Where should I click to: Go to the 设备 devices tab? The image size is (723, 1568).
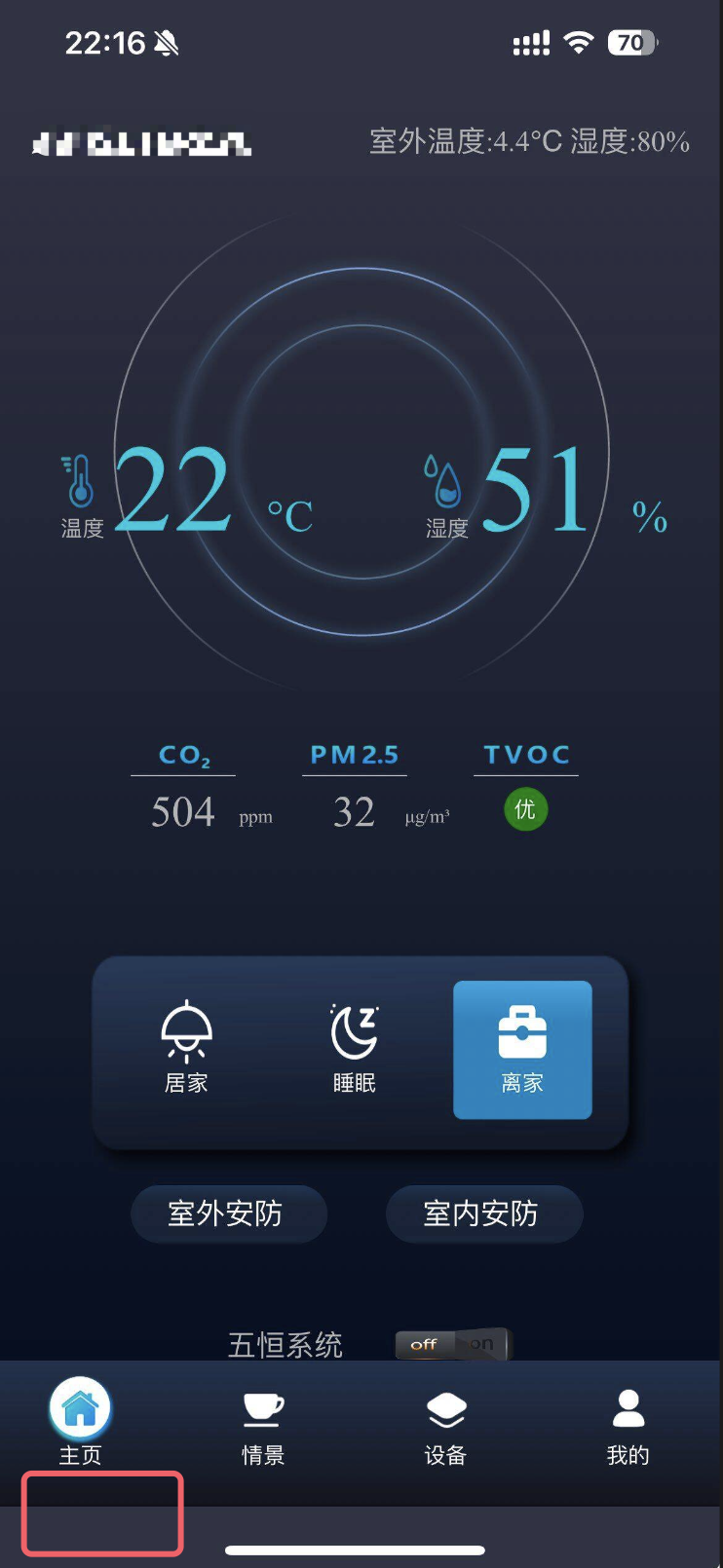click(445, 1426)
